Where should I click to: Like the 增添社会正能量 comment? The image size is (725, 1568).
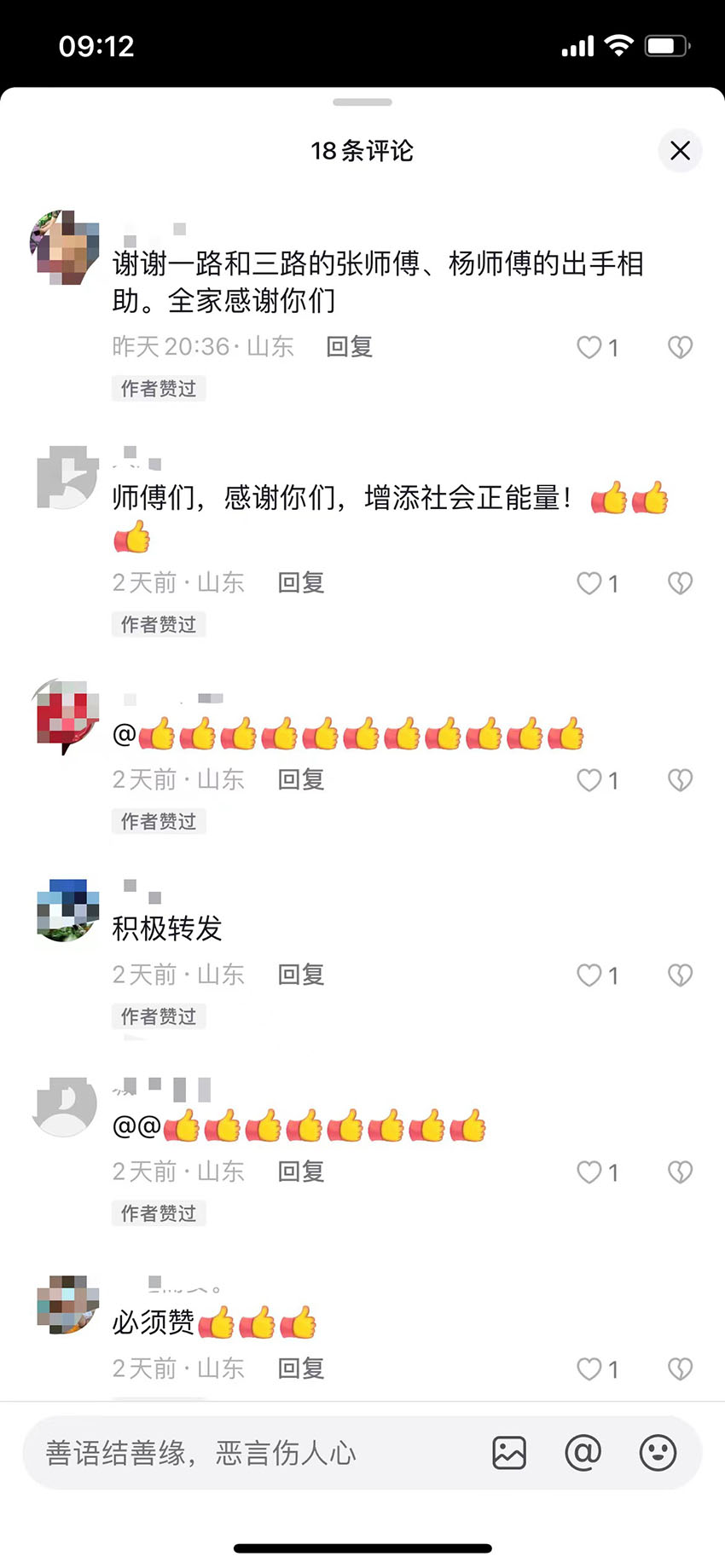click(590, 583)
